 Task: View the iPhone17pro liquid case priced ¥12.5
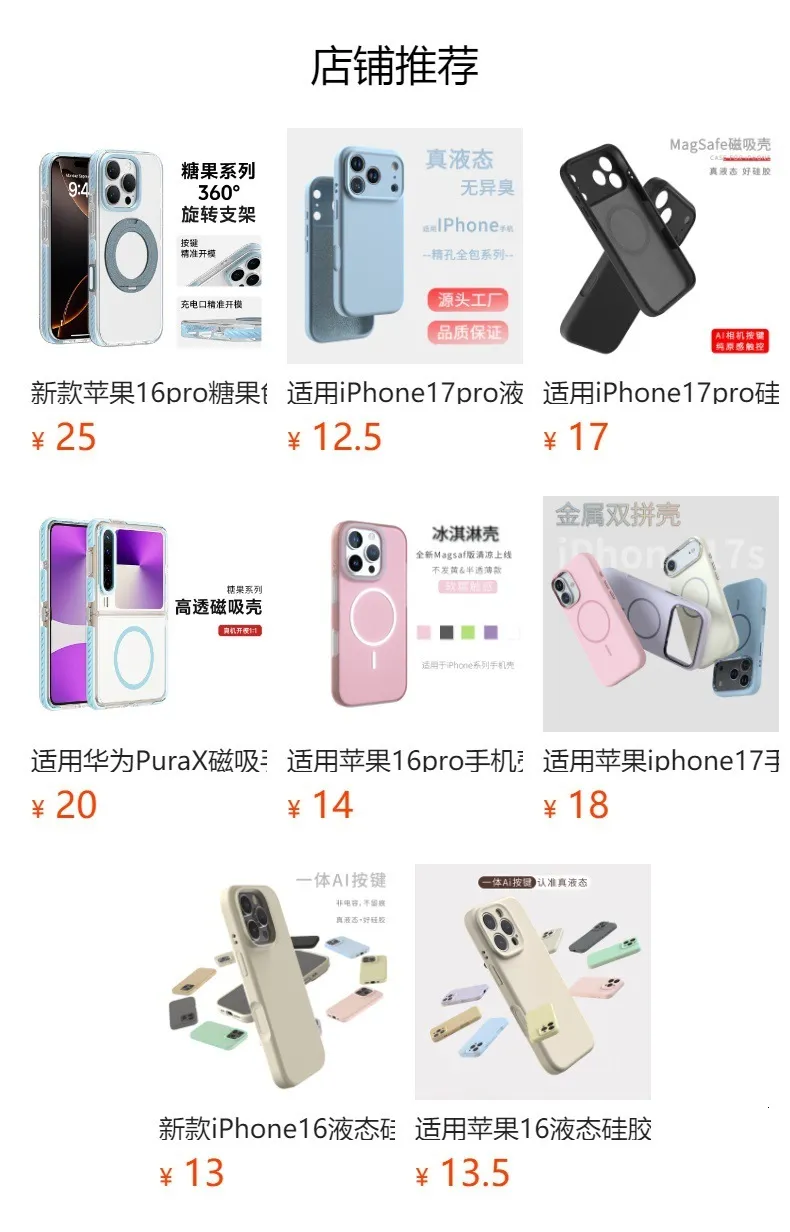pos(404,246)
